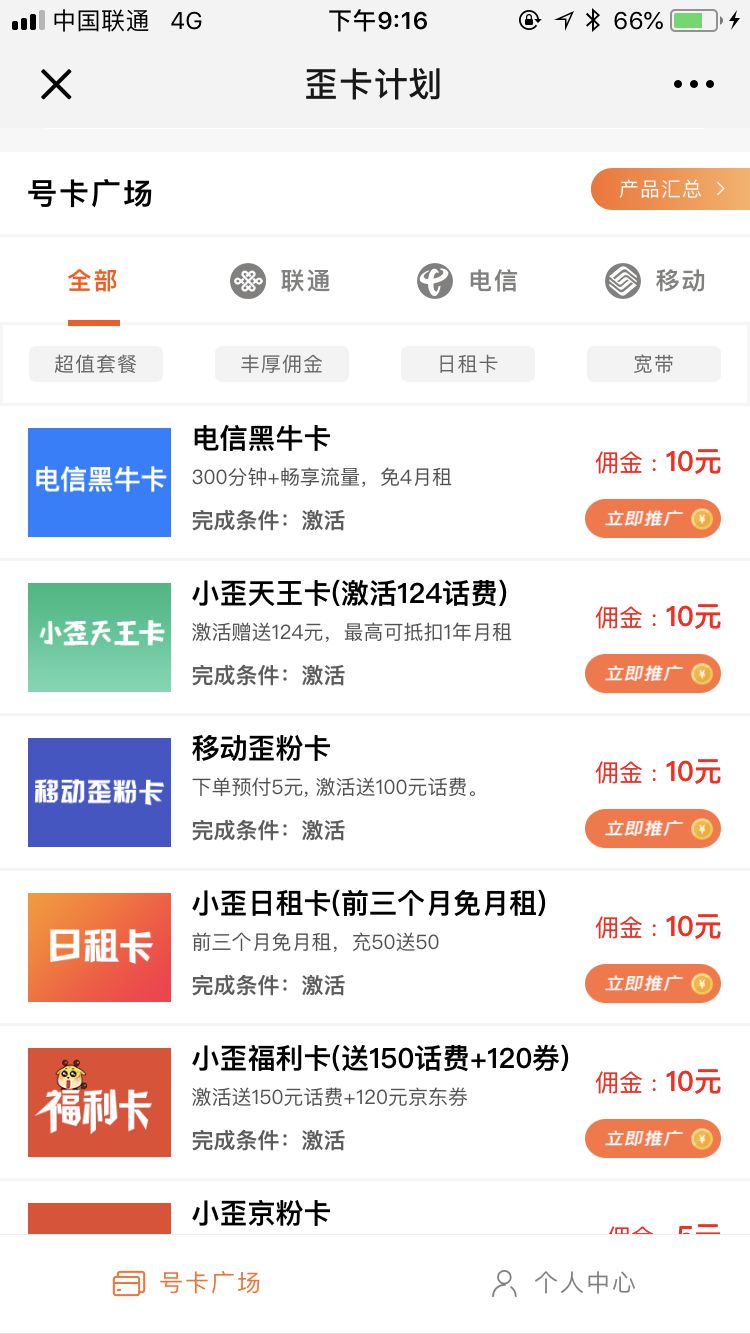Open the more options menu (three dots)
This screenshot has width=750, height=1334.
point(693,84)
